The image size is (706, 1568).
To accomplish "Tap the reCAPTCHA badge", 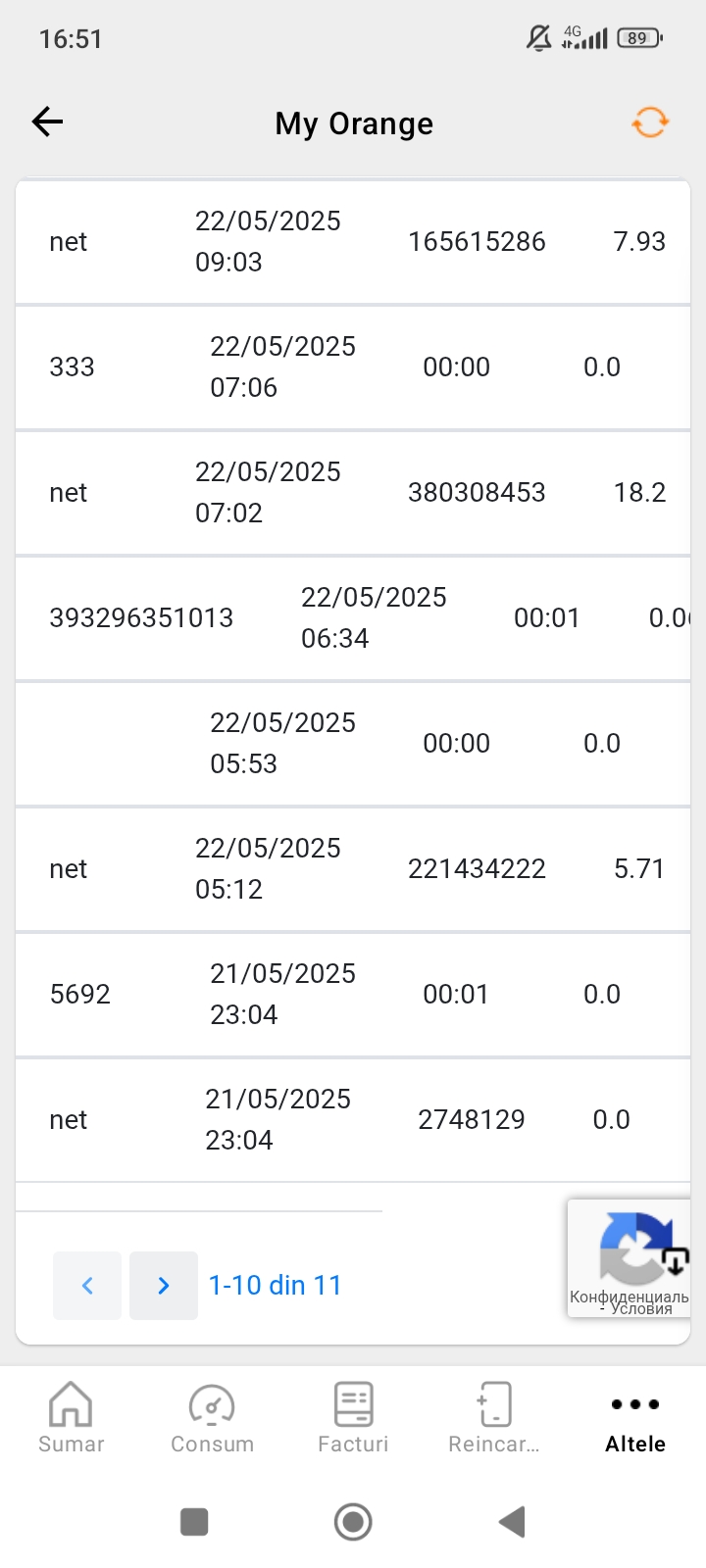I will pos(630,1258).
